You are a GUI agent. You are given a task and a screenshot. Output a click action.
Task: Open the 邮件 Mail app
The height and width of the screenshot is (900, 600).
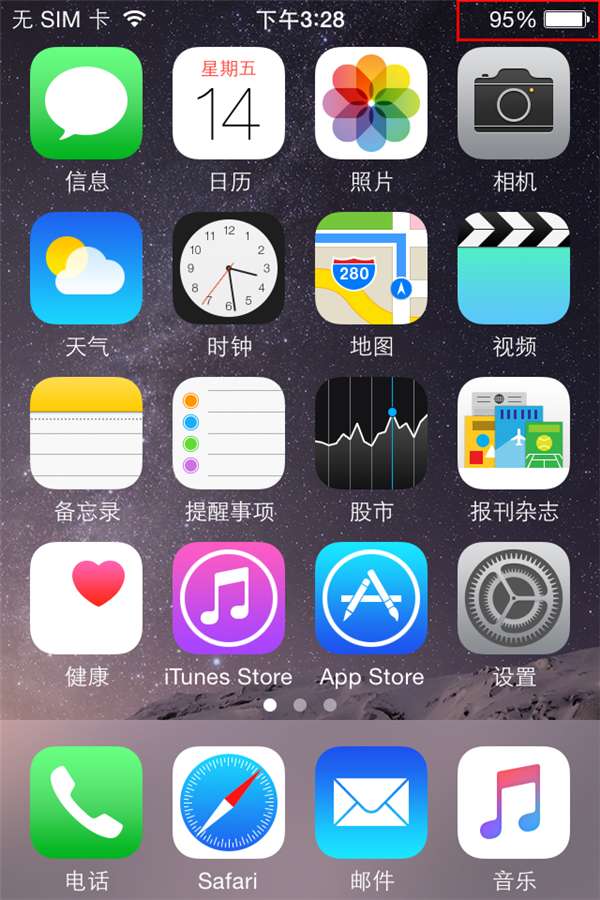[371, 802]
